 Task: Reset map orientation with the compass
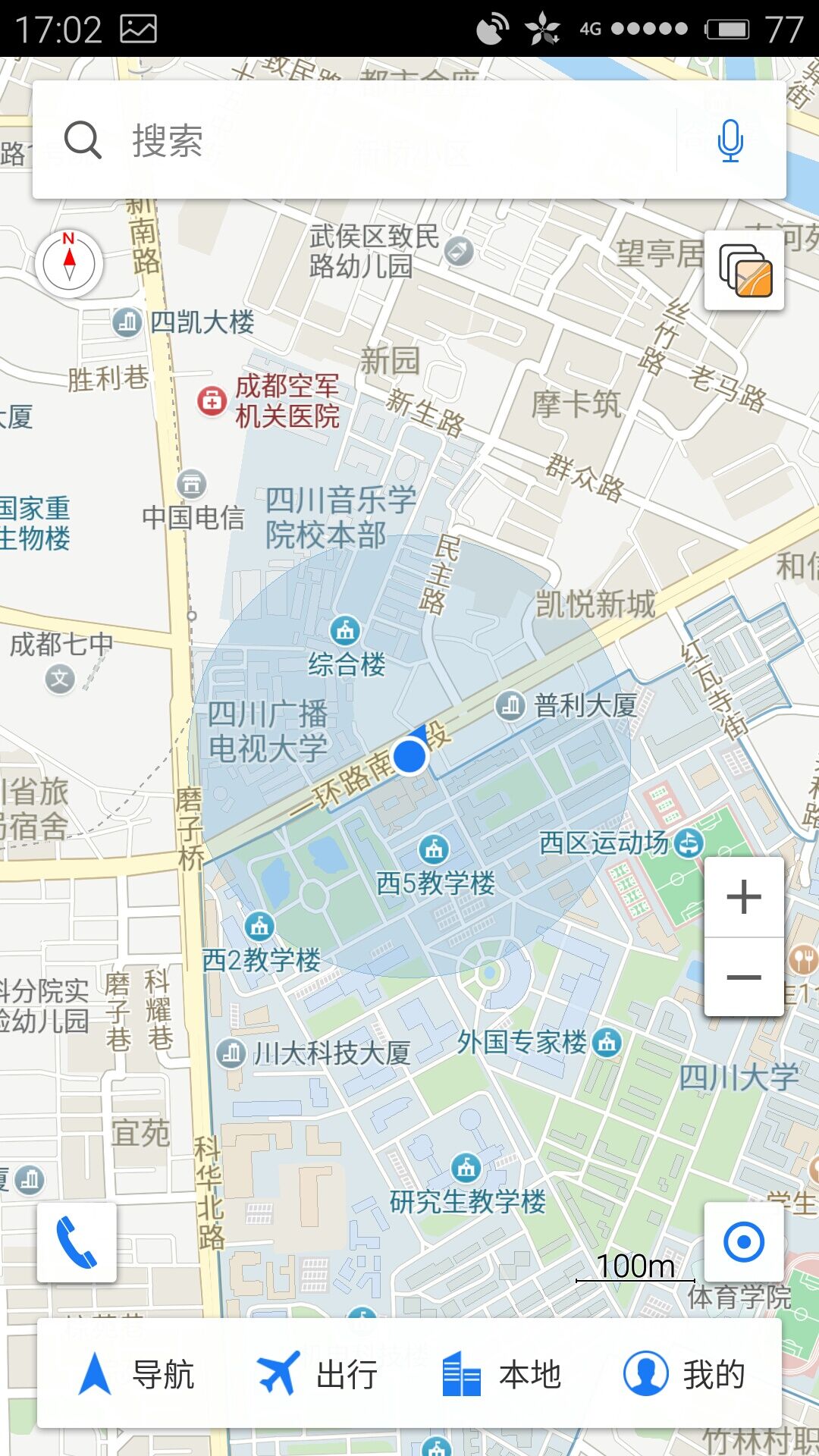click(69, 263)
